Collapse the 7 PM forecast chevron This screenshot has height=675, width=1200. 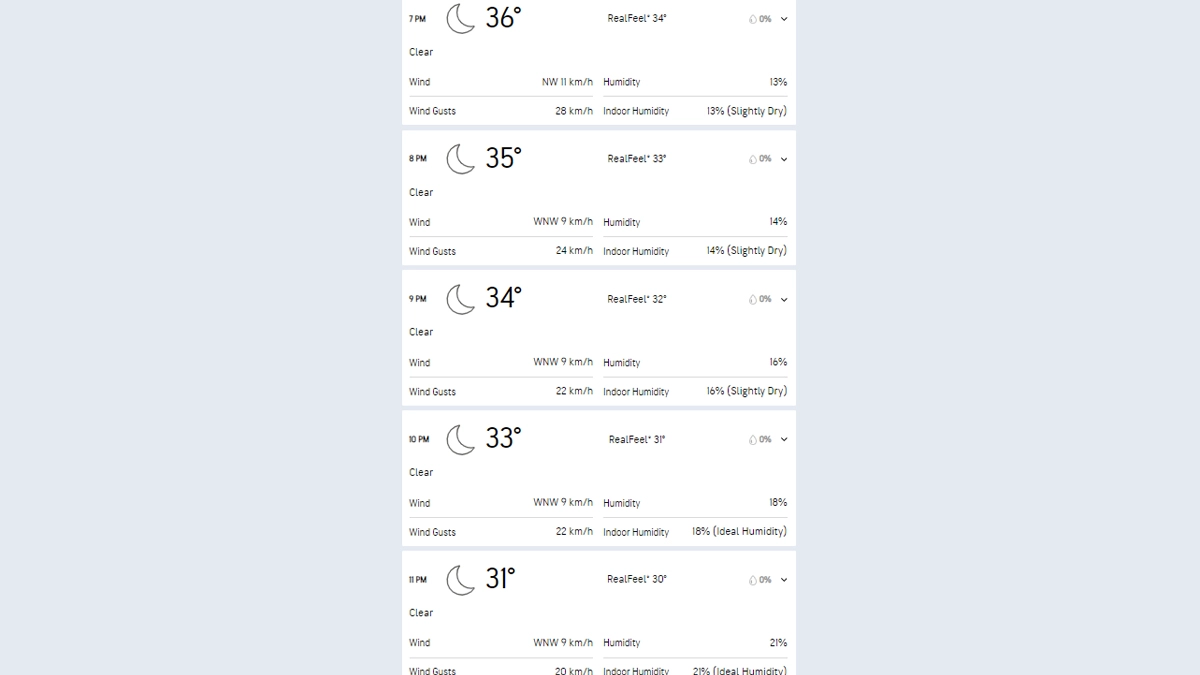point(784,19)
